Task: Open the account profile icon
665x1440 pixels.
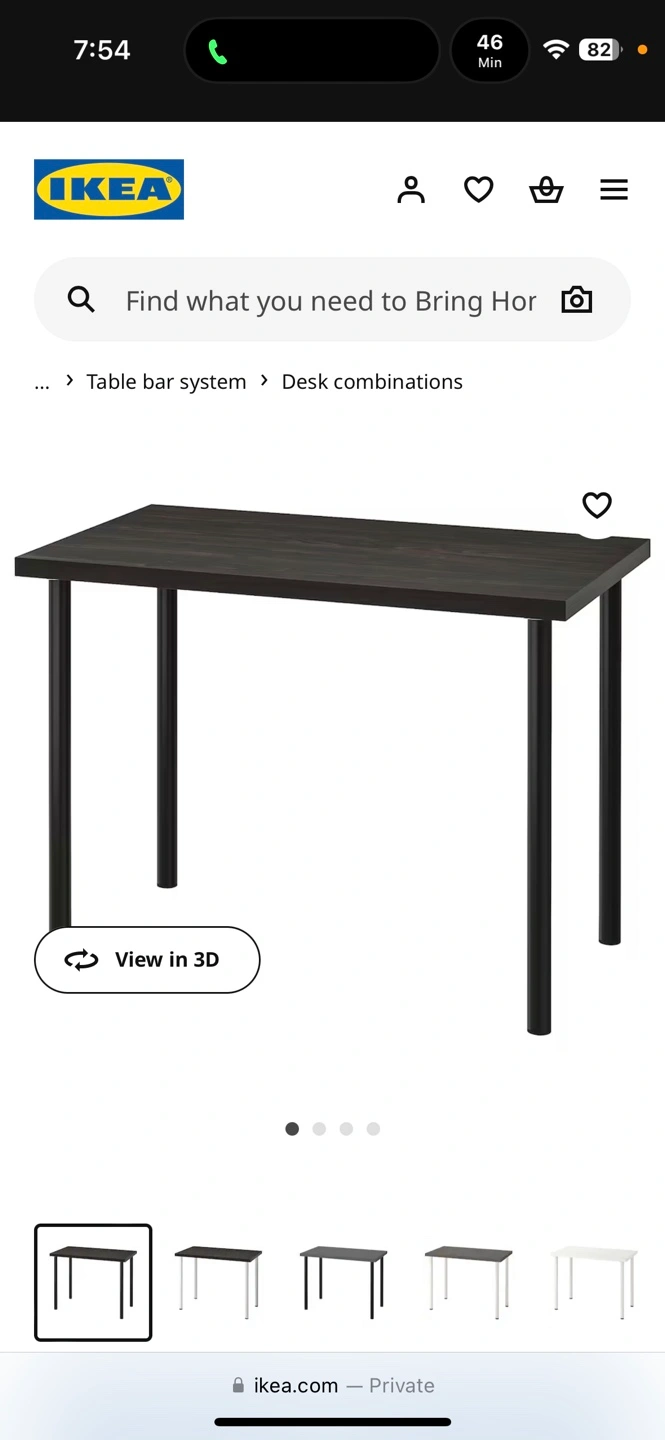Action: (x=411, y=190)
